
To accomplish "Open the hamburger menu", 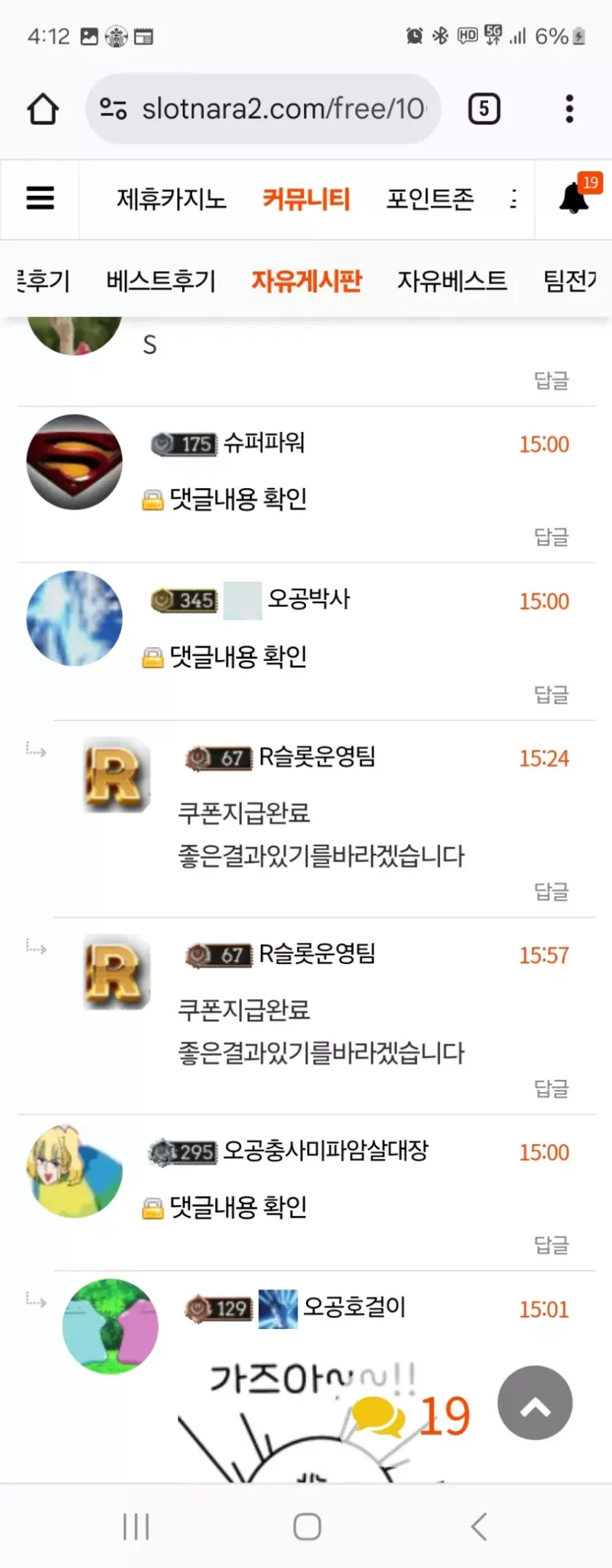I will 40,198.
